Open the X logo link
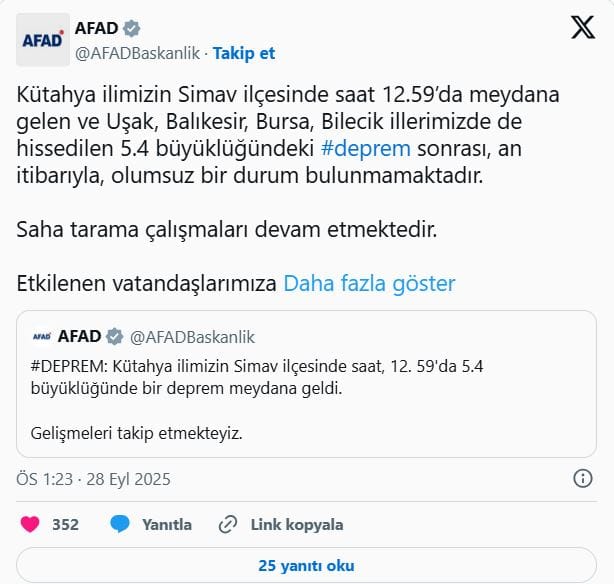Image resolution: width=614 pixels, height=584 pixels. (x=582, y=29)
